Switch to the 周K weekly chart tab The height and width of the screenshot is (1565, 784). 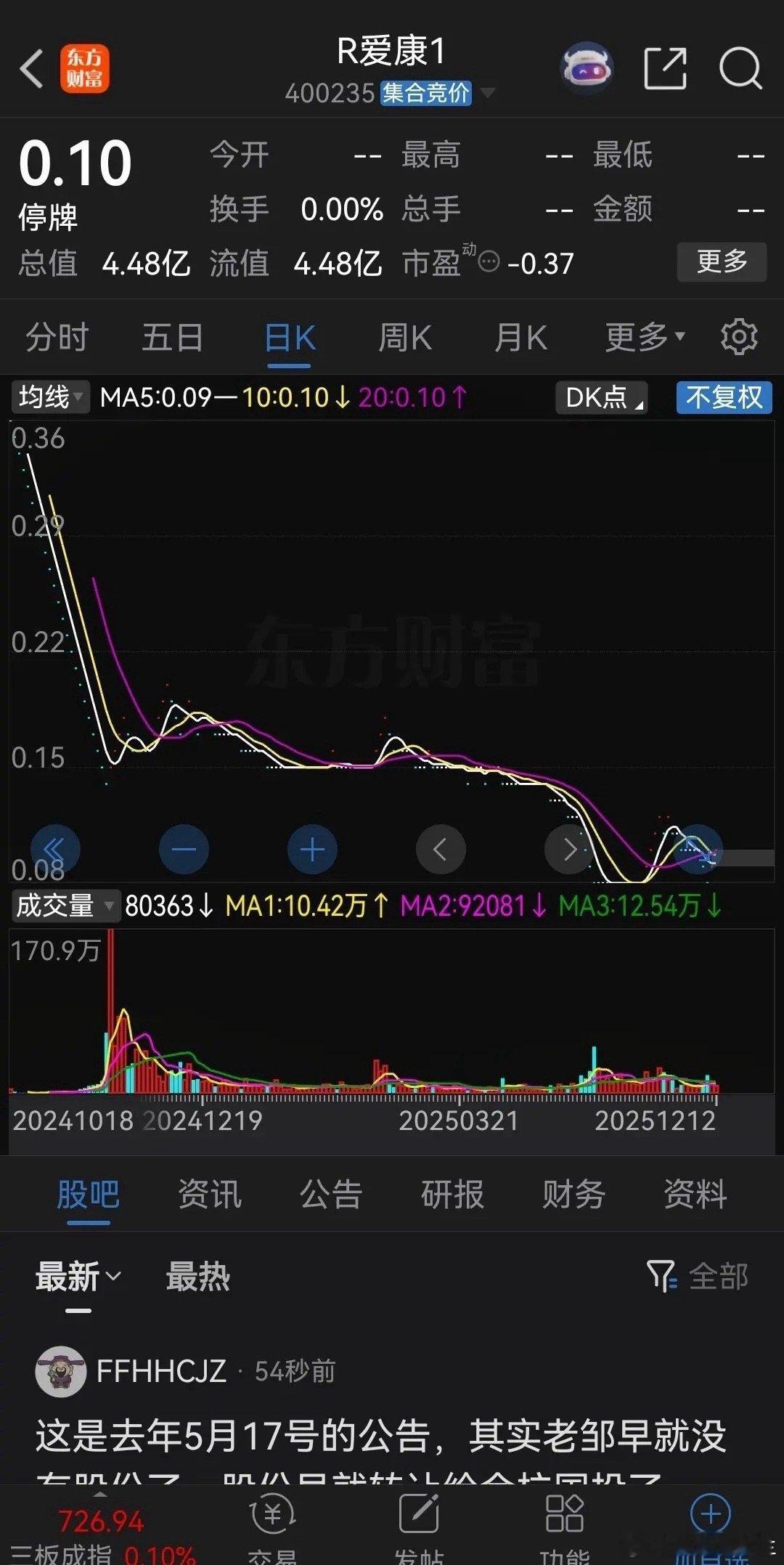pyautogui.click(x=404, y=336)
